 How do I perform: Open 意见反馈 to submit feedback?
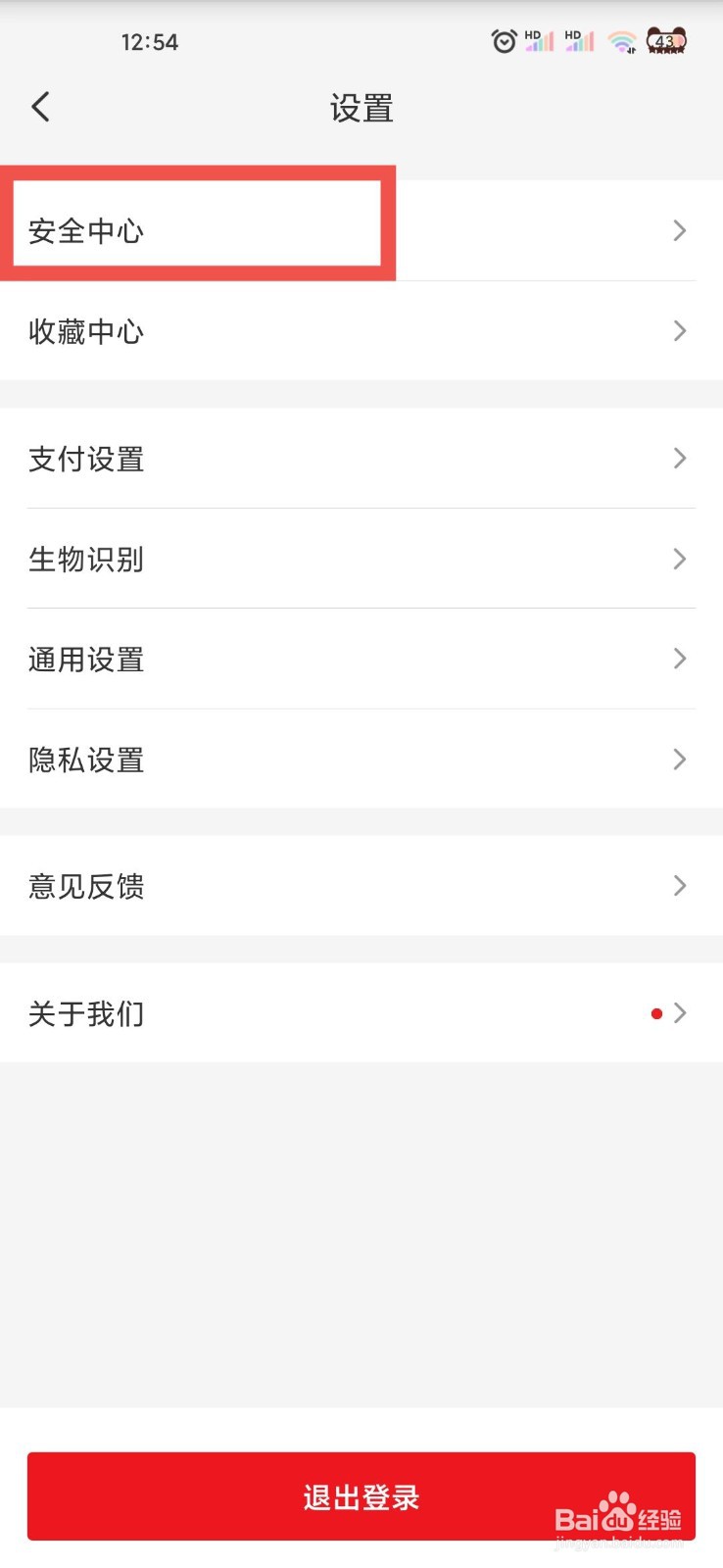[86, 886]
